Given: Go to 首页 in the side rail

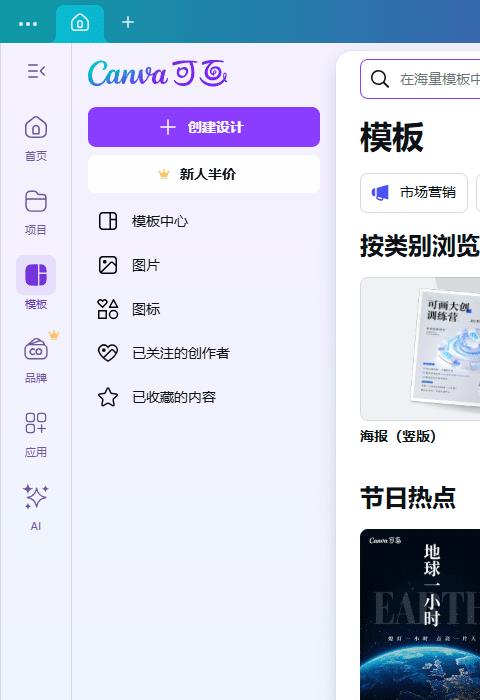Looking at the screenshot, I should click(36, 138).
